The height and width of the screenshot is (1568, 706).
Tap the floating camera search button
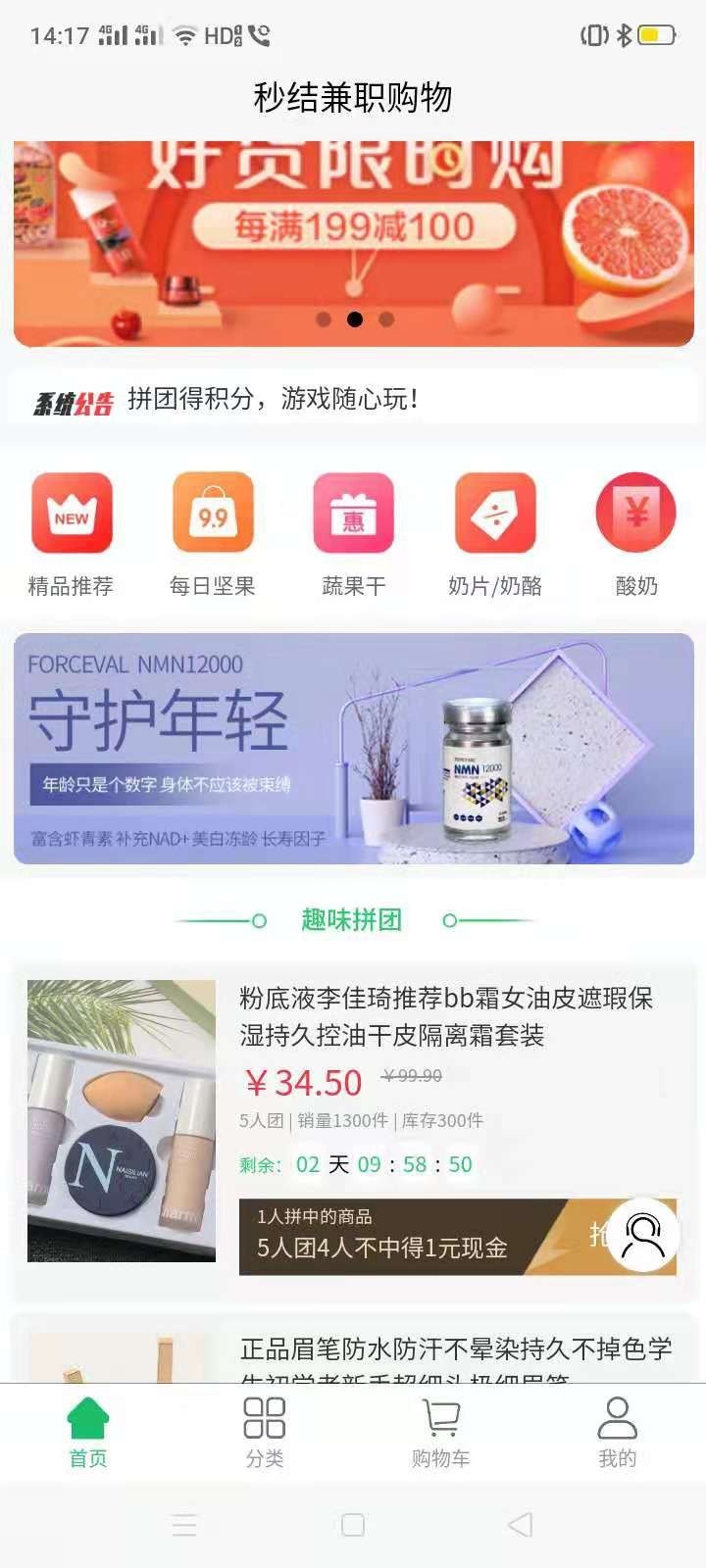[643, 1236]
